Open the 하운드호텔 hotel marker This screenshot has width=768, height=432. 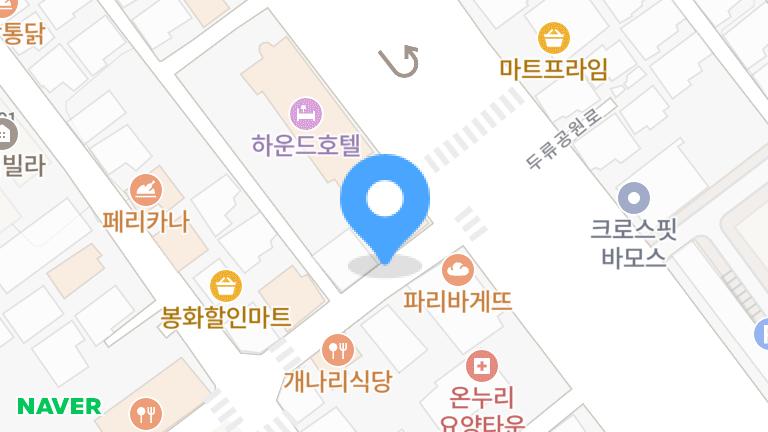pos(306,109)
